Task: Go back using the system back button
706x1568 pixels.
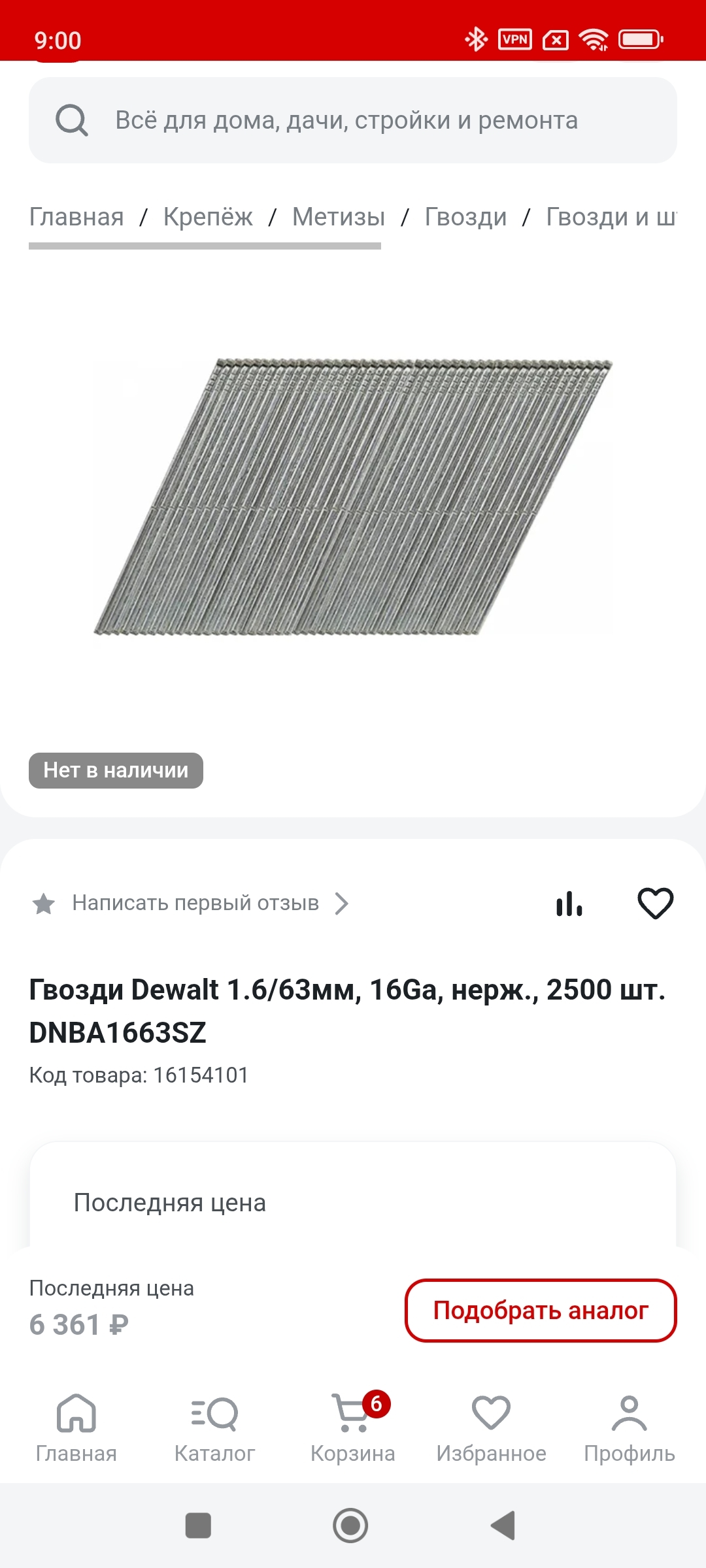Action: click(503, 1526)
